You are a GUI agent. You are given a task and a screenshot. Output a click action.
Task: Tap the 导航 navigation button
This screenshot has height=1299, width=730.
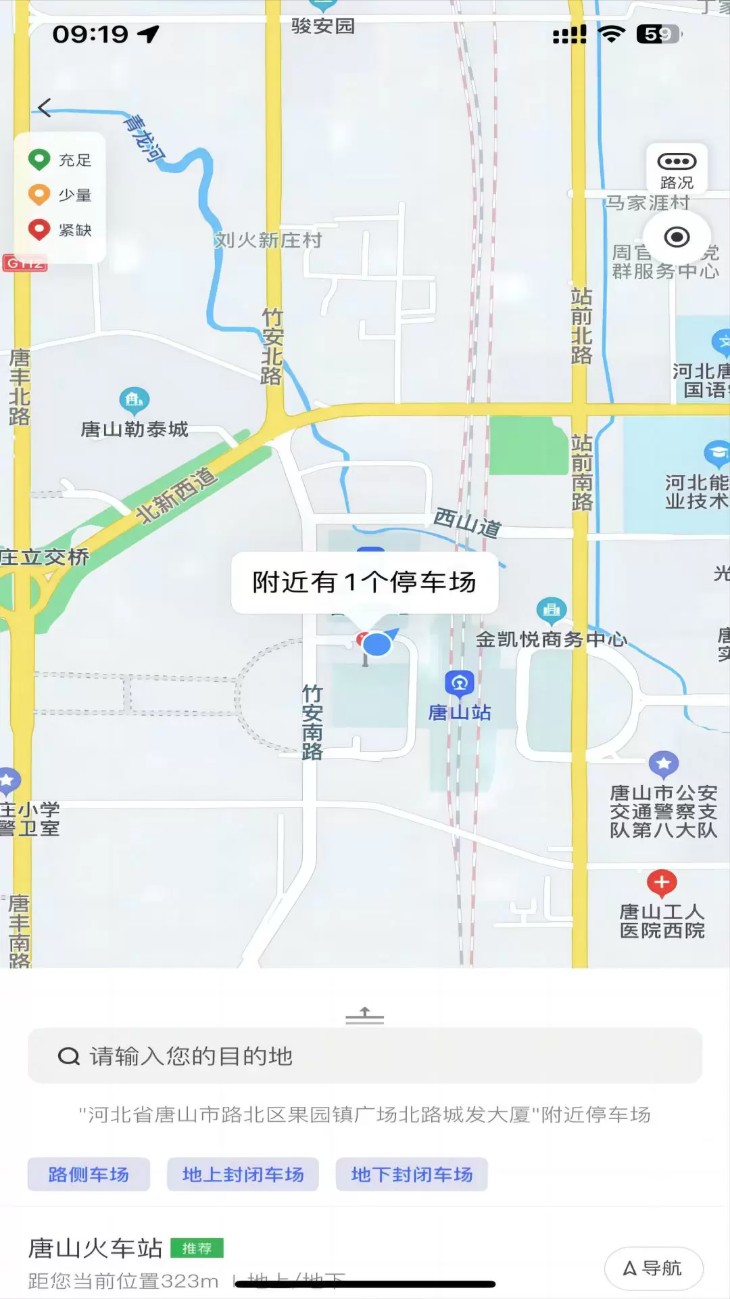pyautogui.click(x=656, y=1268)
